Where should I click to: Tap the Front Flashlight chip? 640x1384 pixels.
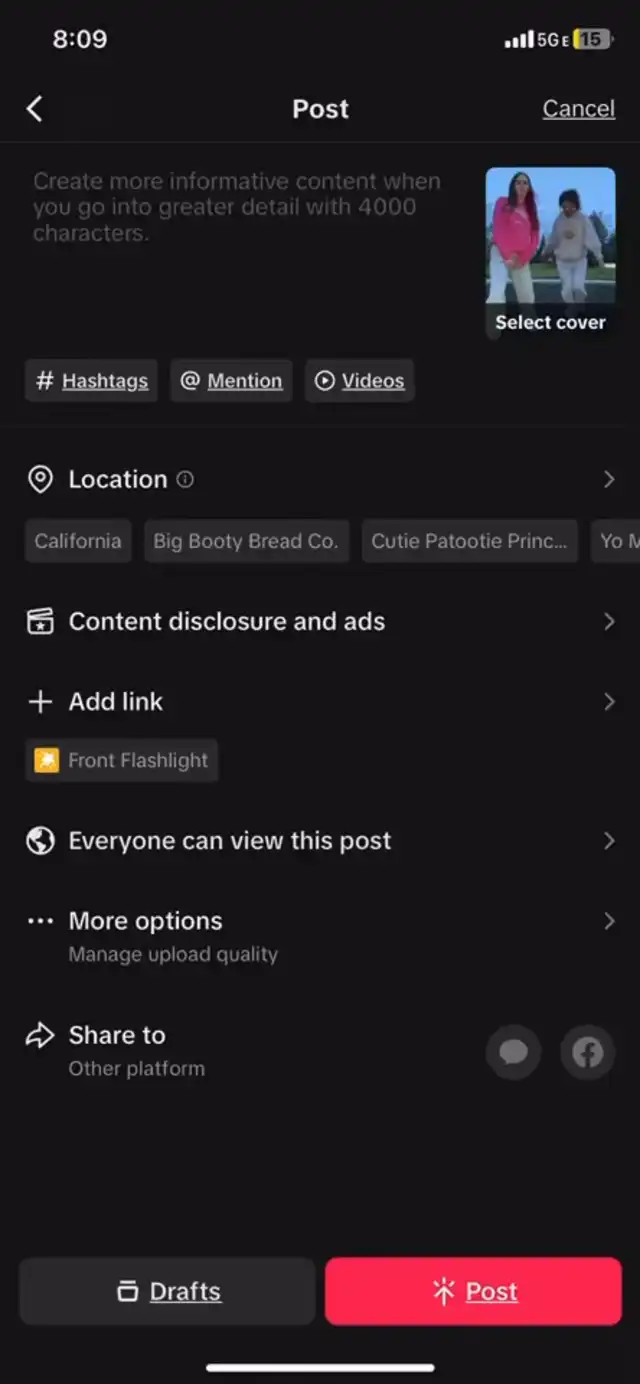[x=122, y=761]
